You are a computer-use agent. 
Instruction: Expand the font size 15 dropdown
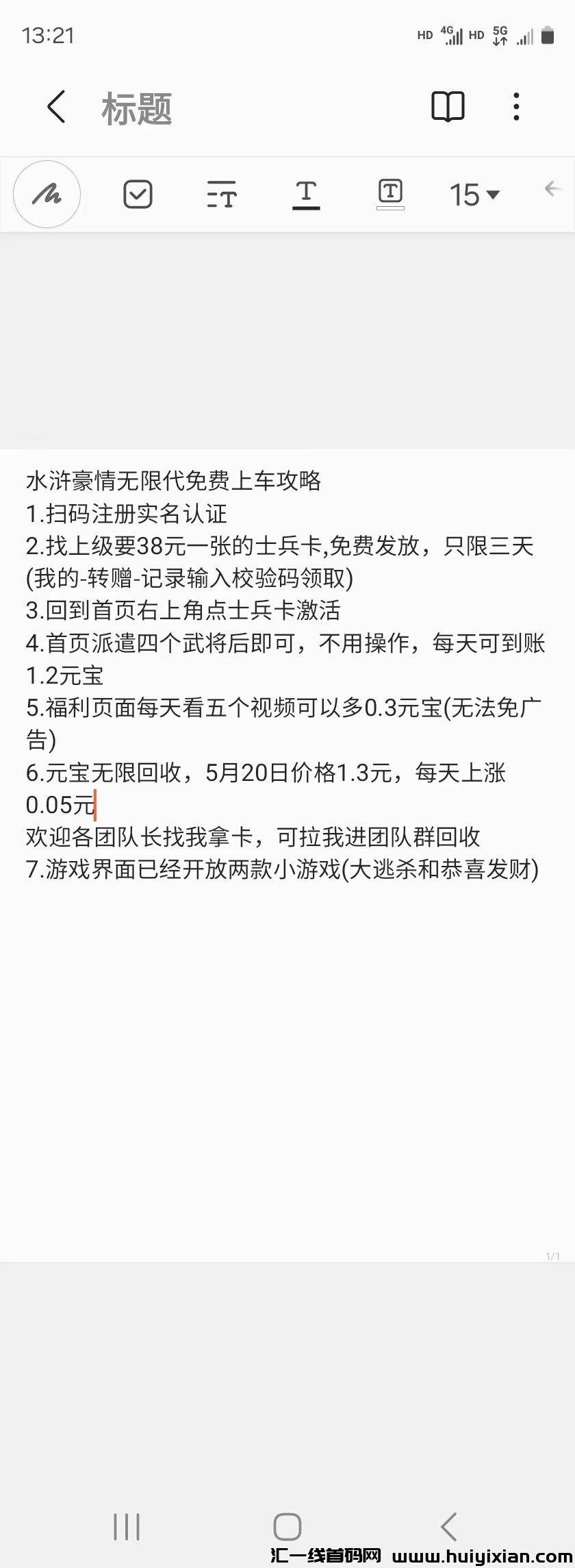(474, 195)
